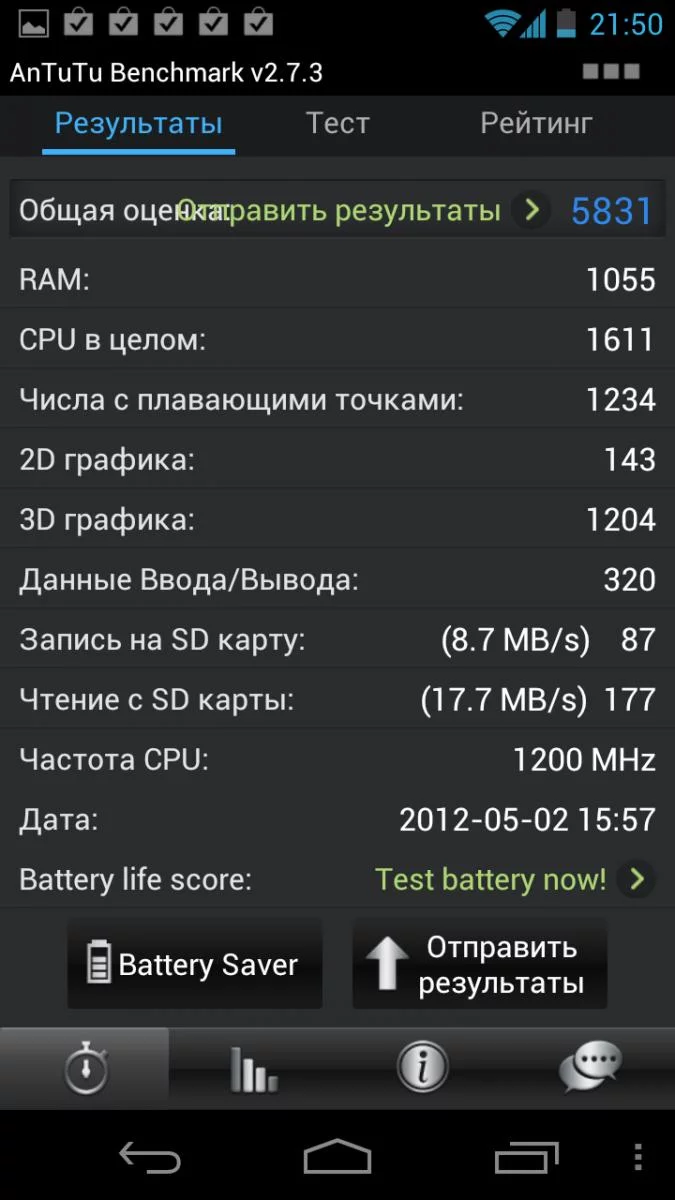
Task: Switch to the Тест tab
Action: tap(337, 124)
